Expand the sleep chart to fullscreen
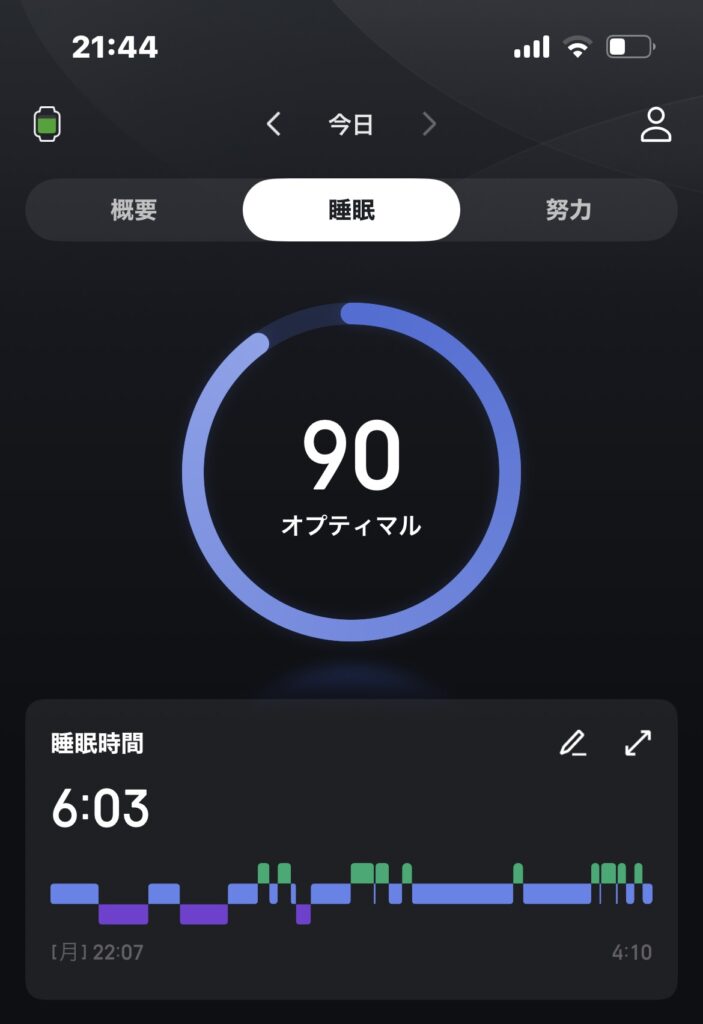The height and width of the screenshot is (1024, 703). click(637, 743)
